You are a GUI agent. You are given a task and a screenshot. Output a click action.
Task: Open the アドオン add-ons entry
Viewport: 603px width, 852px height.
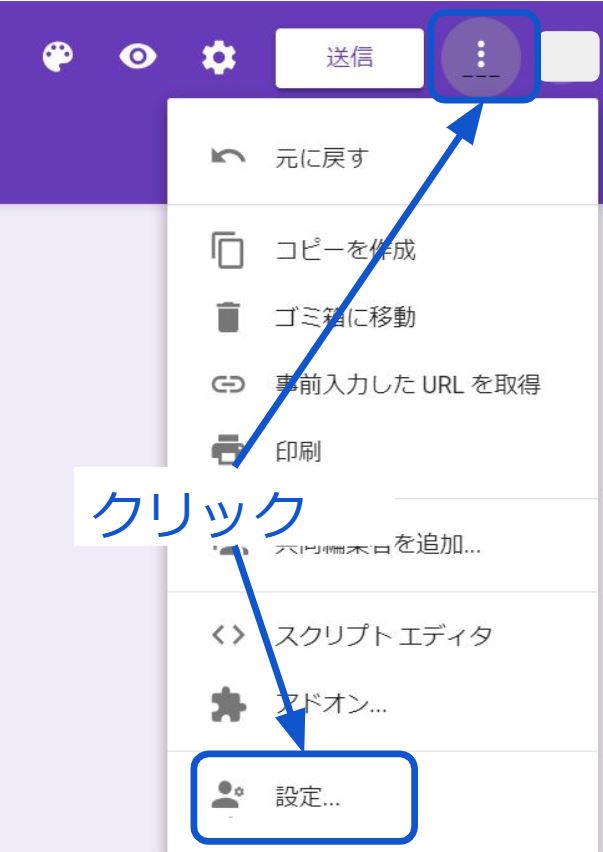tap(330, 704)
